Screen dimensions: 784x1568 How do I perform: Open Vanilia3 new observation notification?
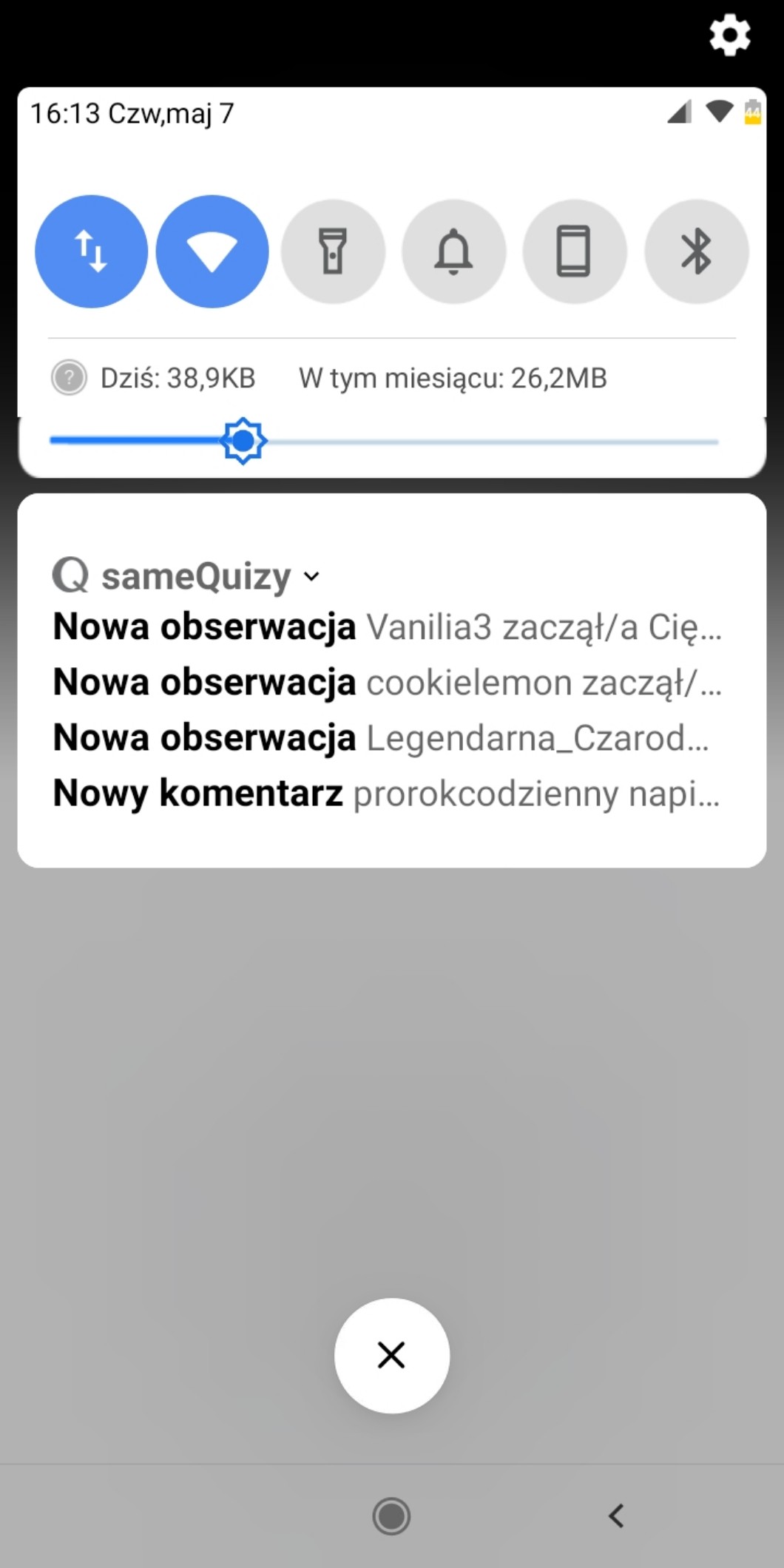(388, 627)
